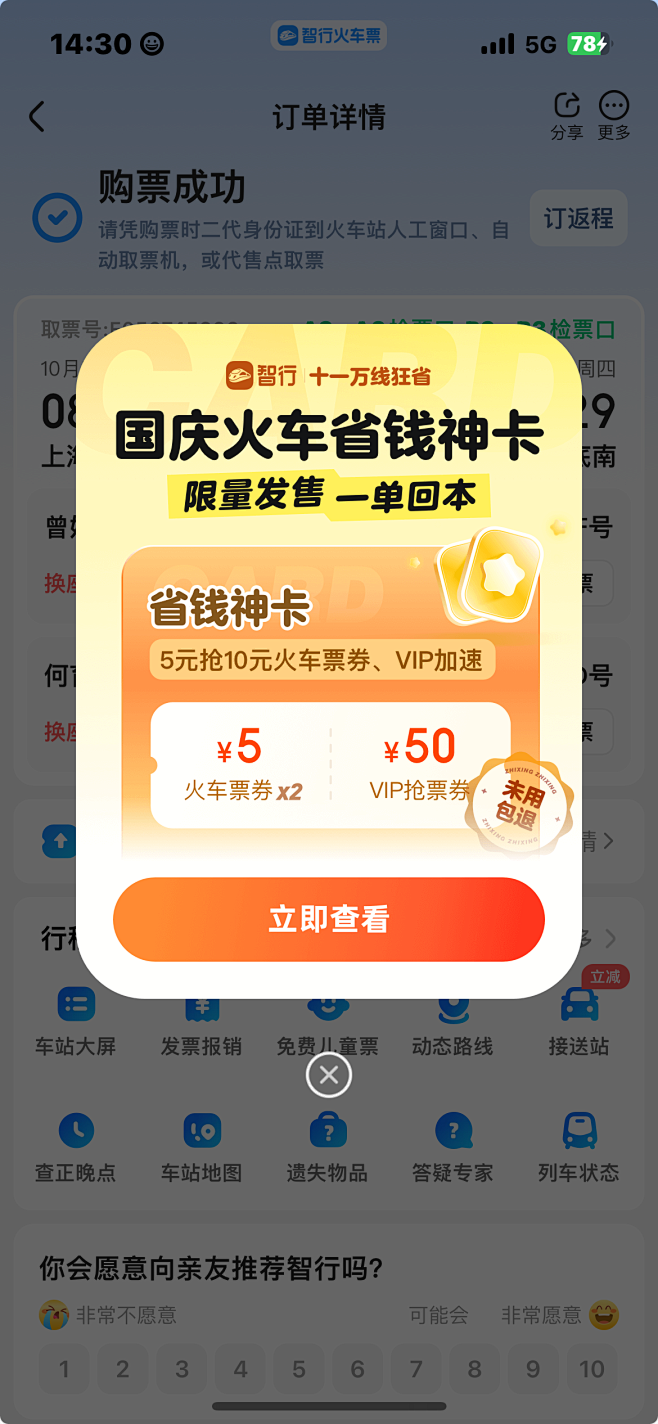This screenshot has width=658, height=1424.
Task: Open the 更多 menu
Action: tap(614, 116)
